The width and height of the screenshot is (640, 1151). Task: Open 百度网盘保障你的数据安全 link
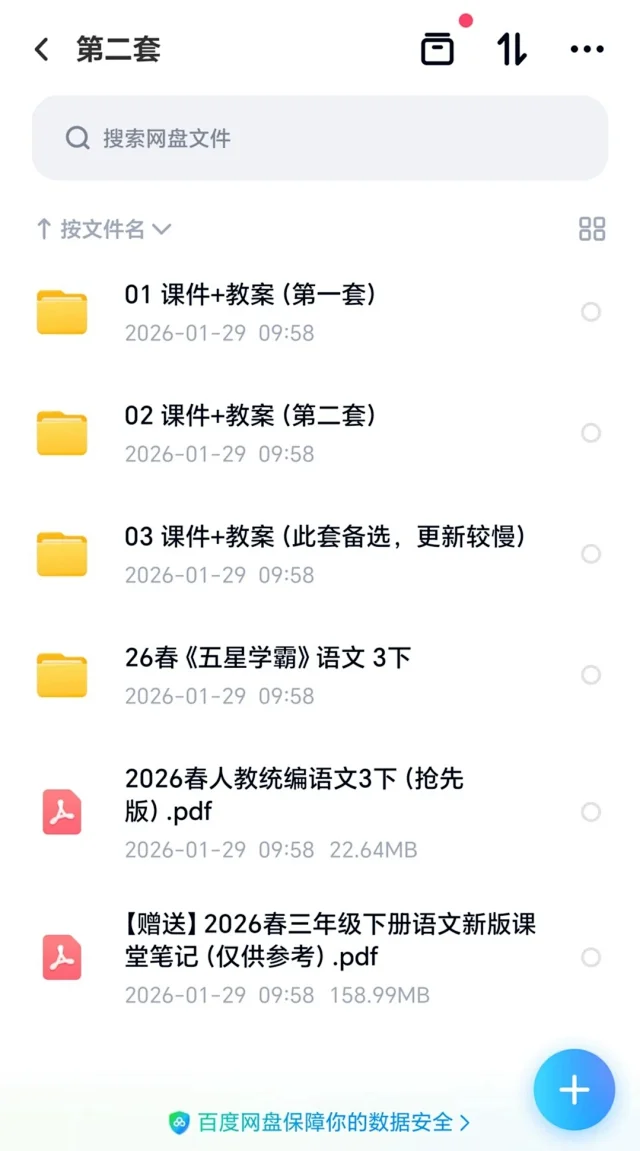pyautogui.click(x=320, y=1122)
